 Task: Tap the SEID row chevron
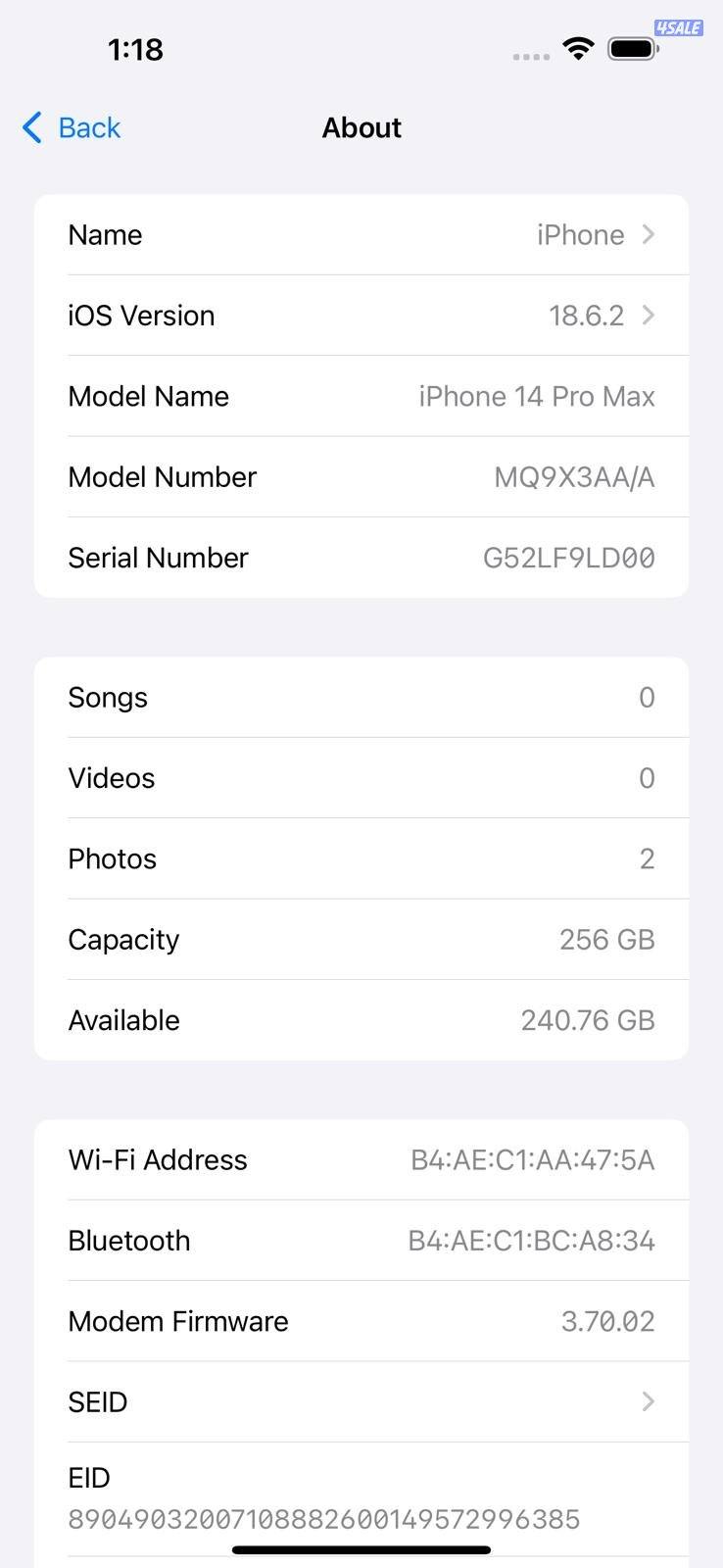click(x=648, y=1401)
